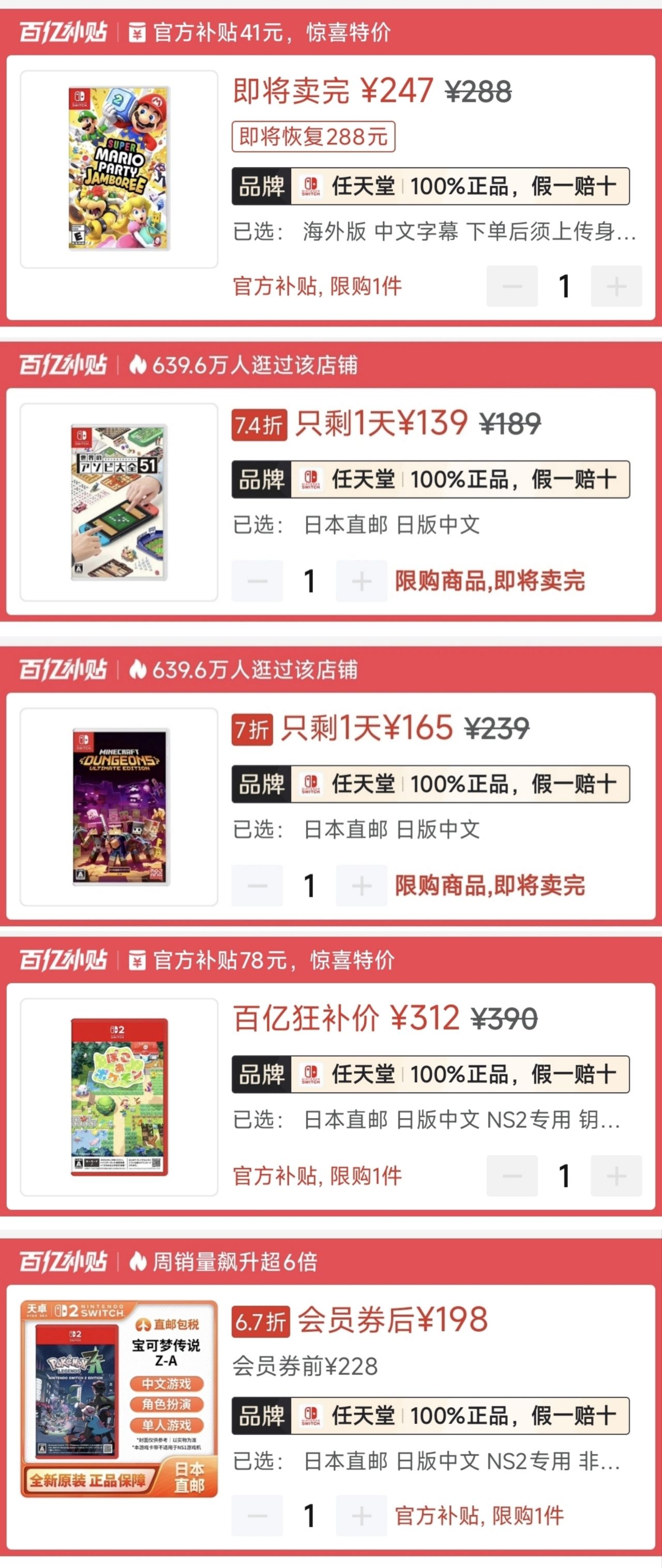This screenshot has height=1568, width=662.
Task: Decrease quantity of the ¥139 game
Action: click(257, 581)
